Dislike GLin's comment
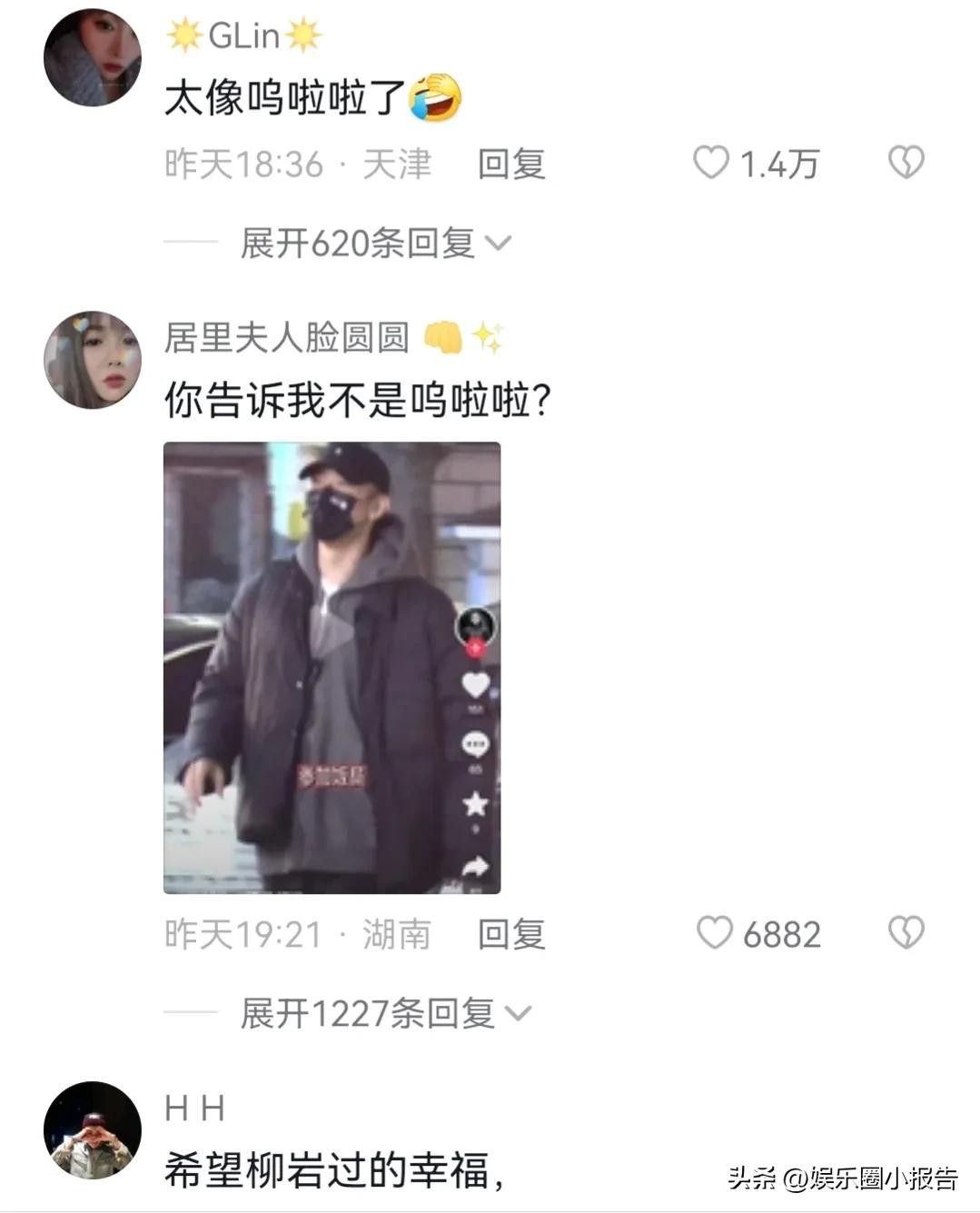 pyautogui.click(x=906, y=163)
